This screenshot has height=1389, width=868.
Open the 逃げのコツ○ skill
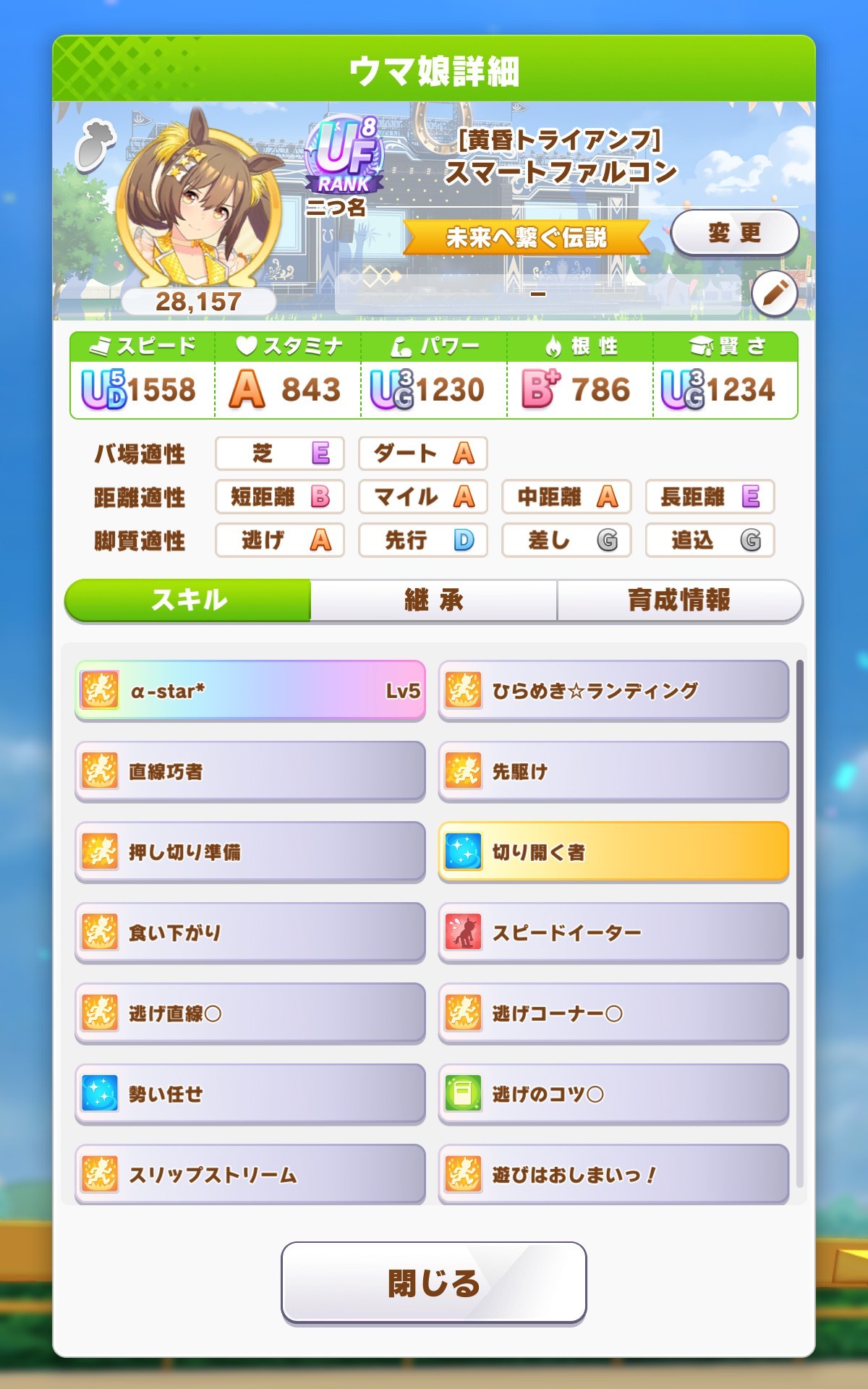(613, 1094)
